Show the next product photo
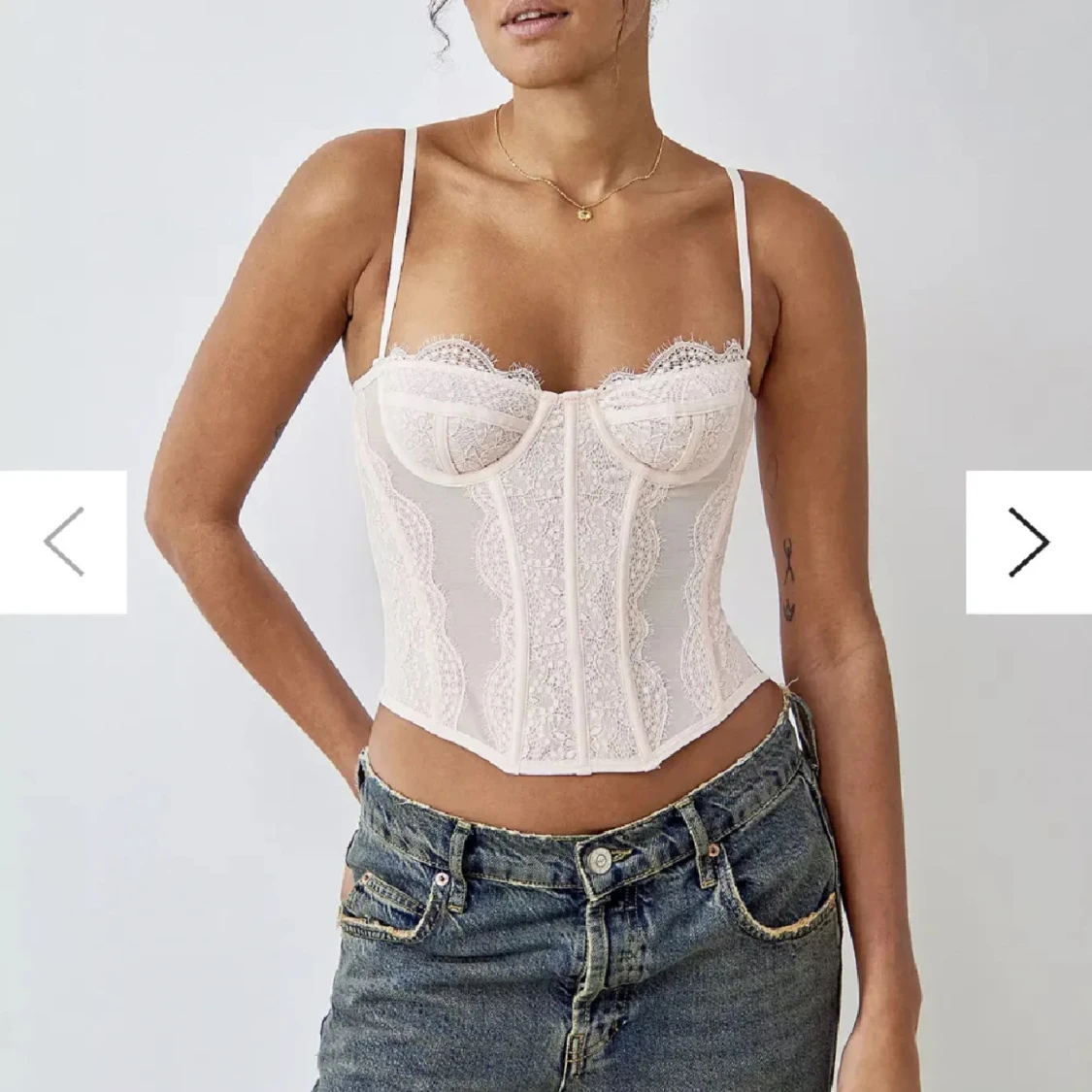This screenshot has width=1092, height=1092. tap(1028, 542)
